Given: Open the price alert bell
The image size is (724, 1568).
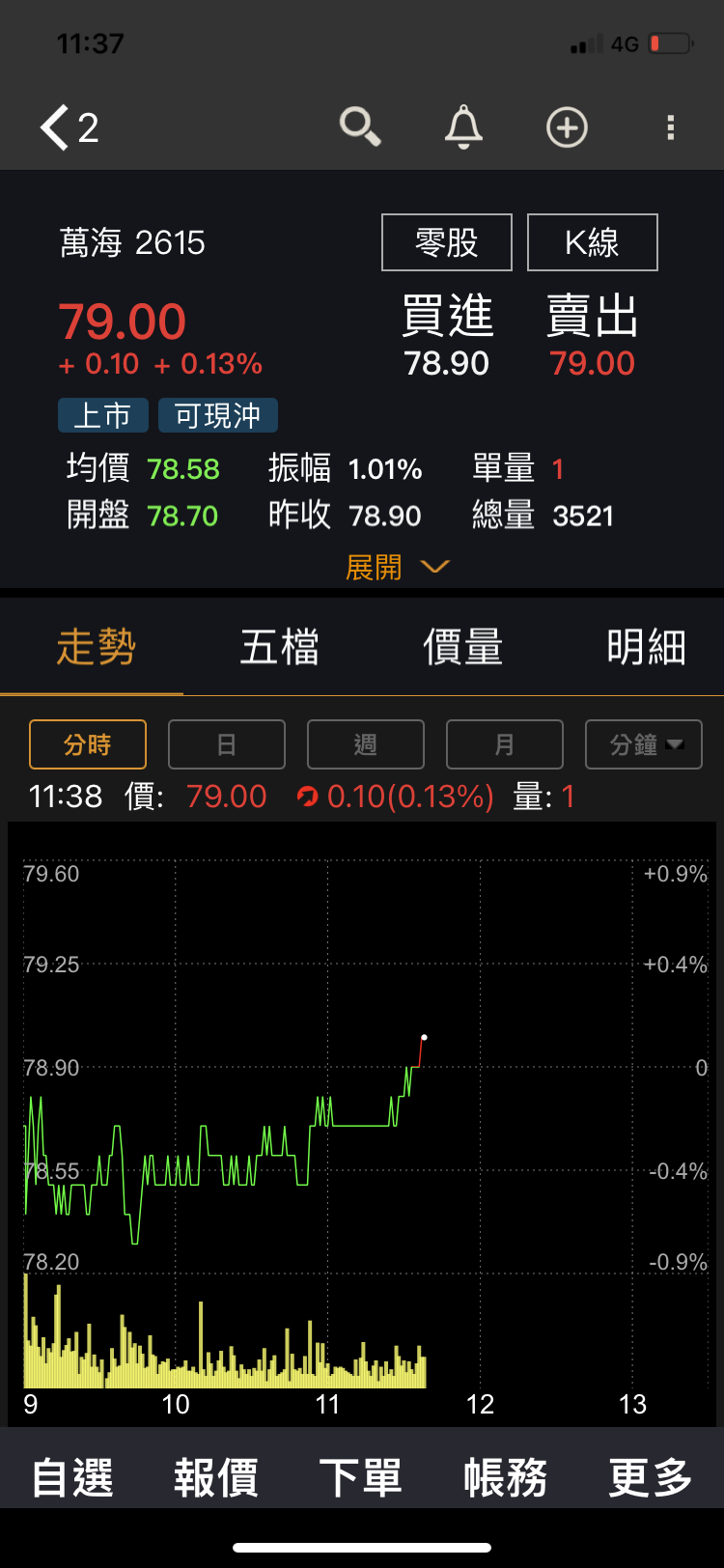Looking at the screenshot, I should coord(463,126).
